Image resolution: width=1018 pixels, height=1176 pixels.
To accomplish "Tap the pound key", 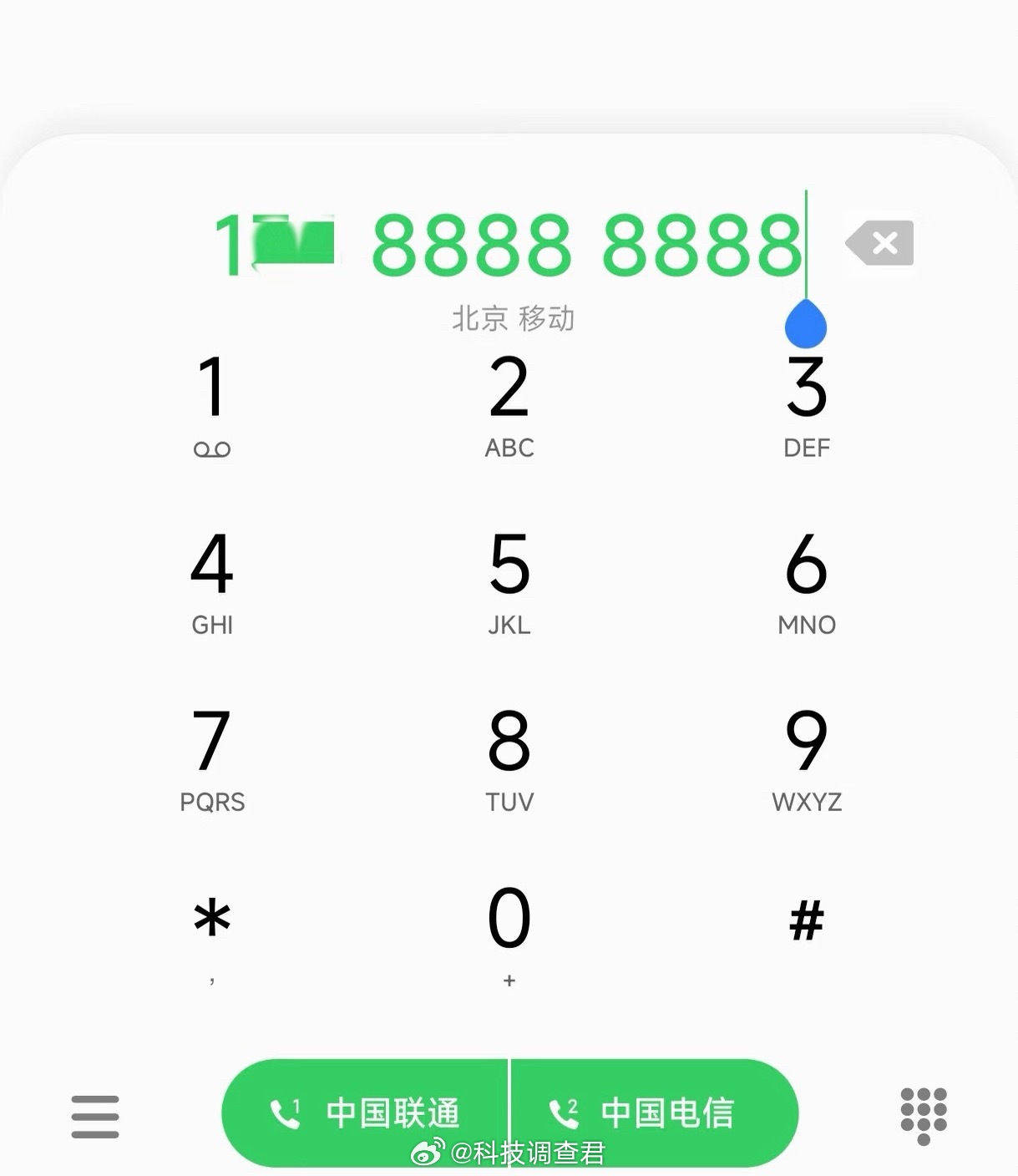I will coord(806,920).
